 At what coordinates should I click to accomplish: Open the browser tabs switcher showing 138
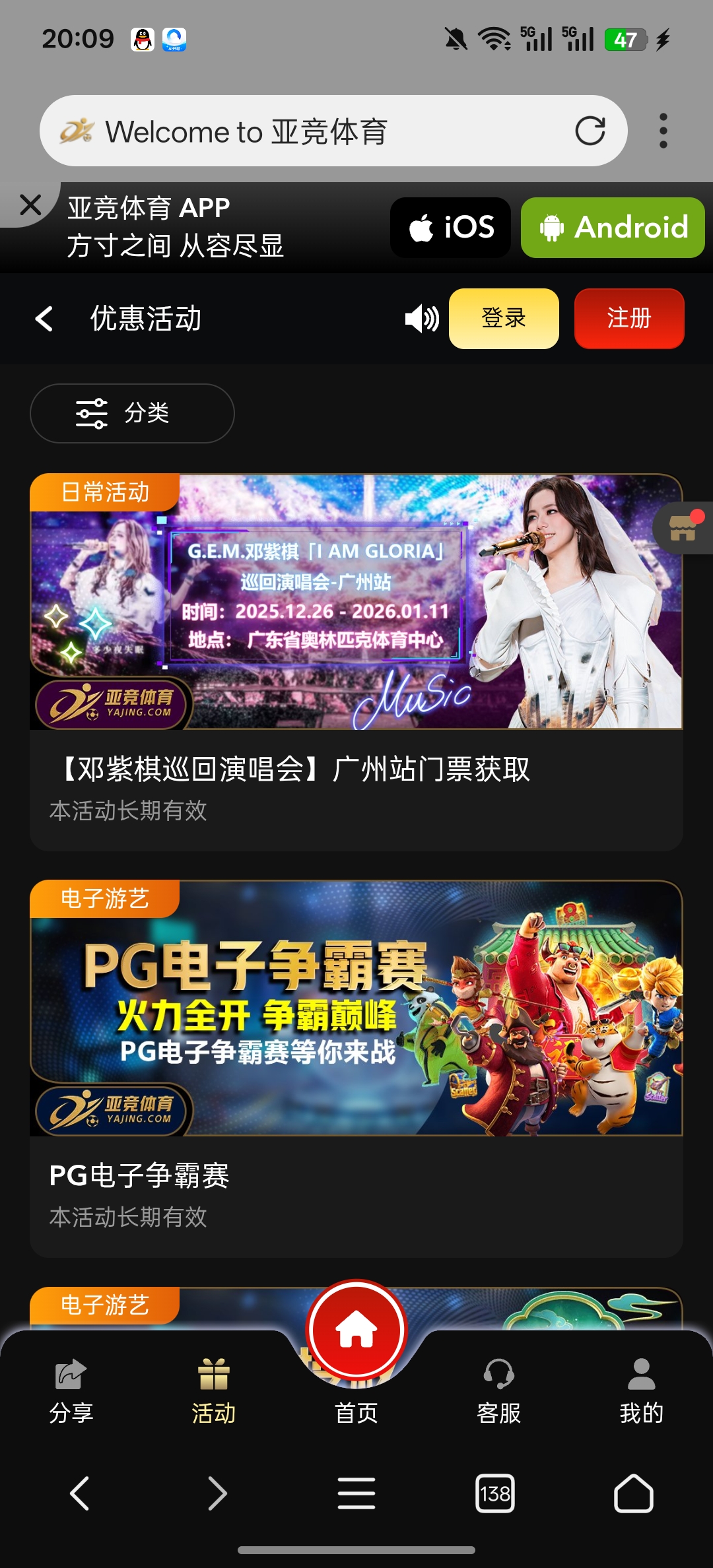pyautogui.click(x=495, y=1493)
